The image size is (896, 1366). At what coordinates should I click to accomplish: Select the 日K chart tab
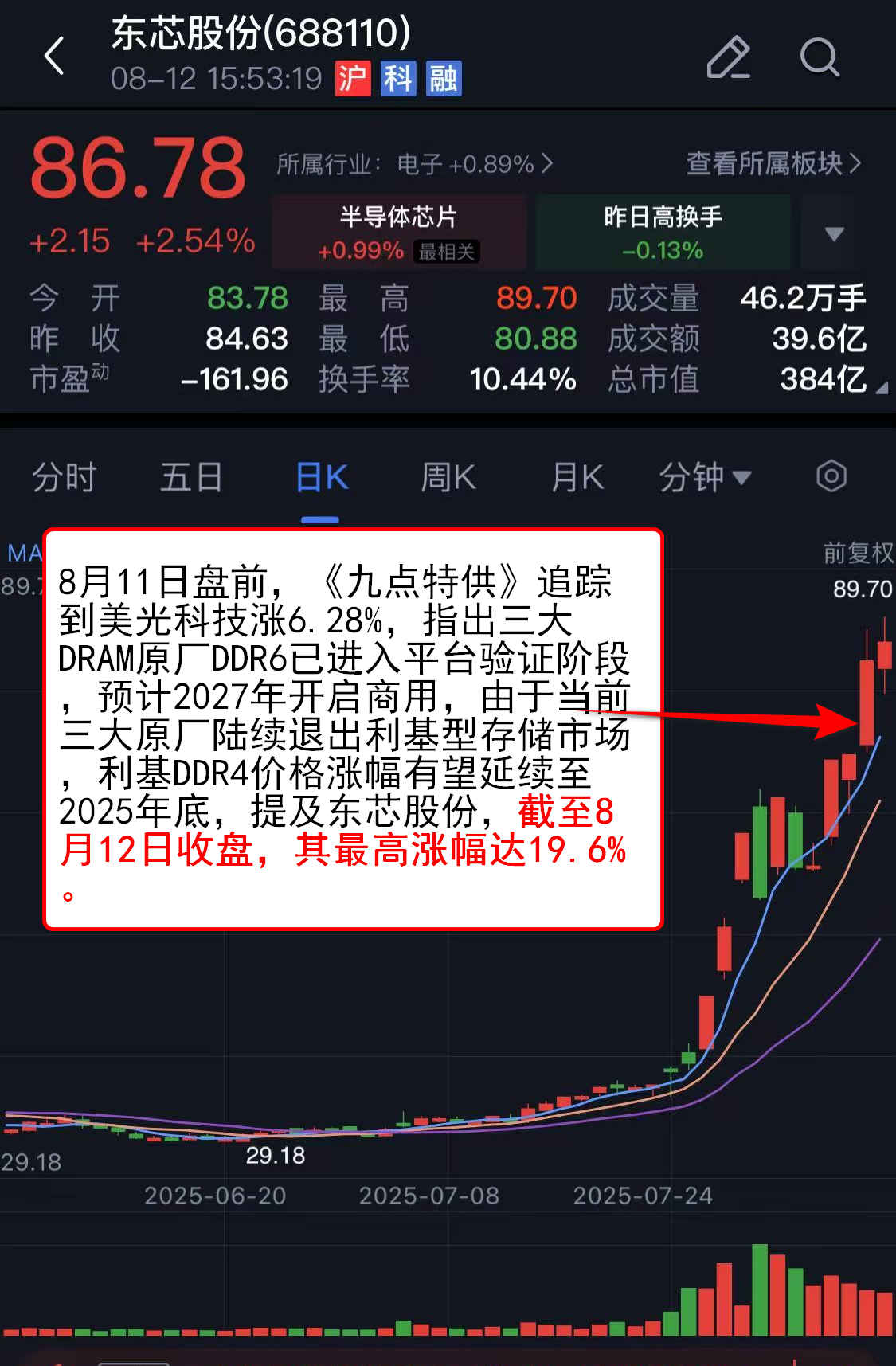tap(321, 478)
